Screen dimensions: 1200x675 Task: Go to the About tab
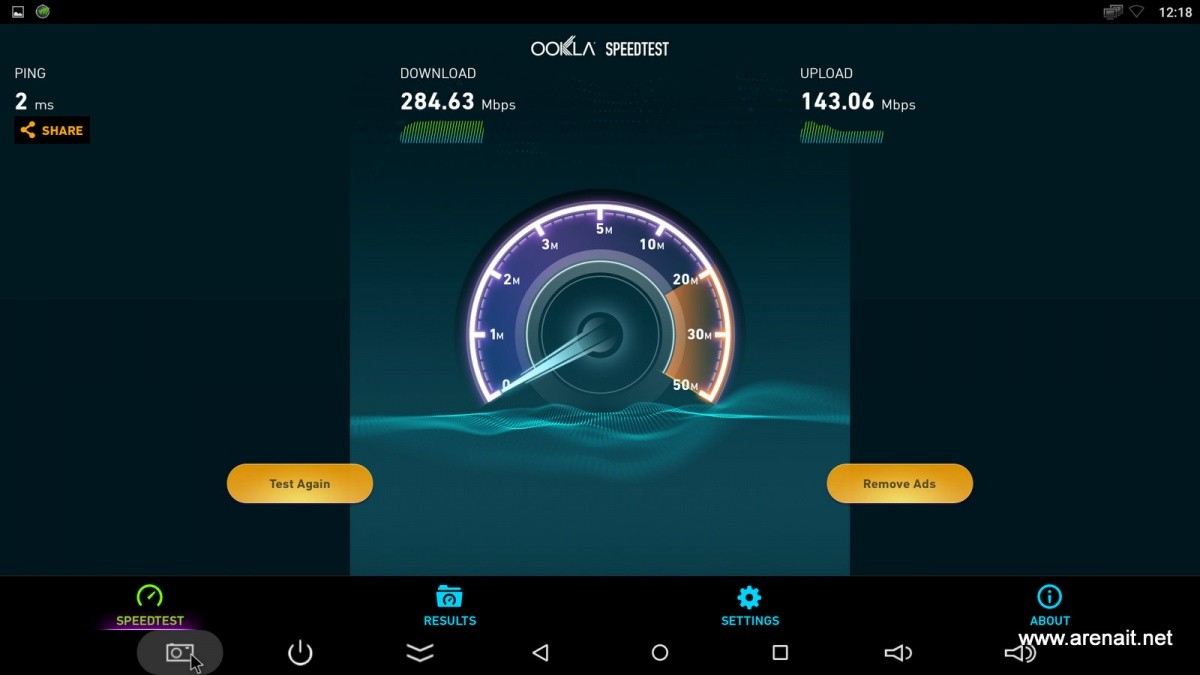pyautogui.click(x=1049, y=605)
